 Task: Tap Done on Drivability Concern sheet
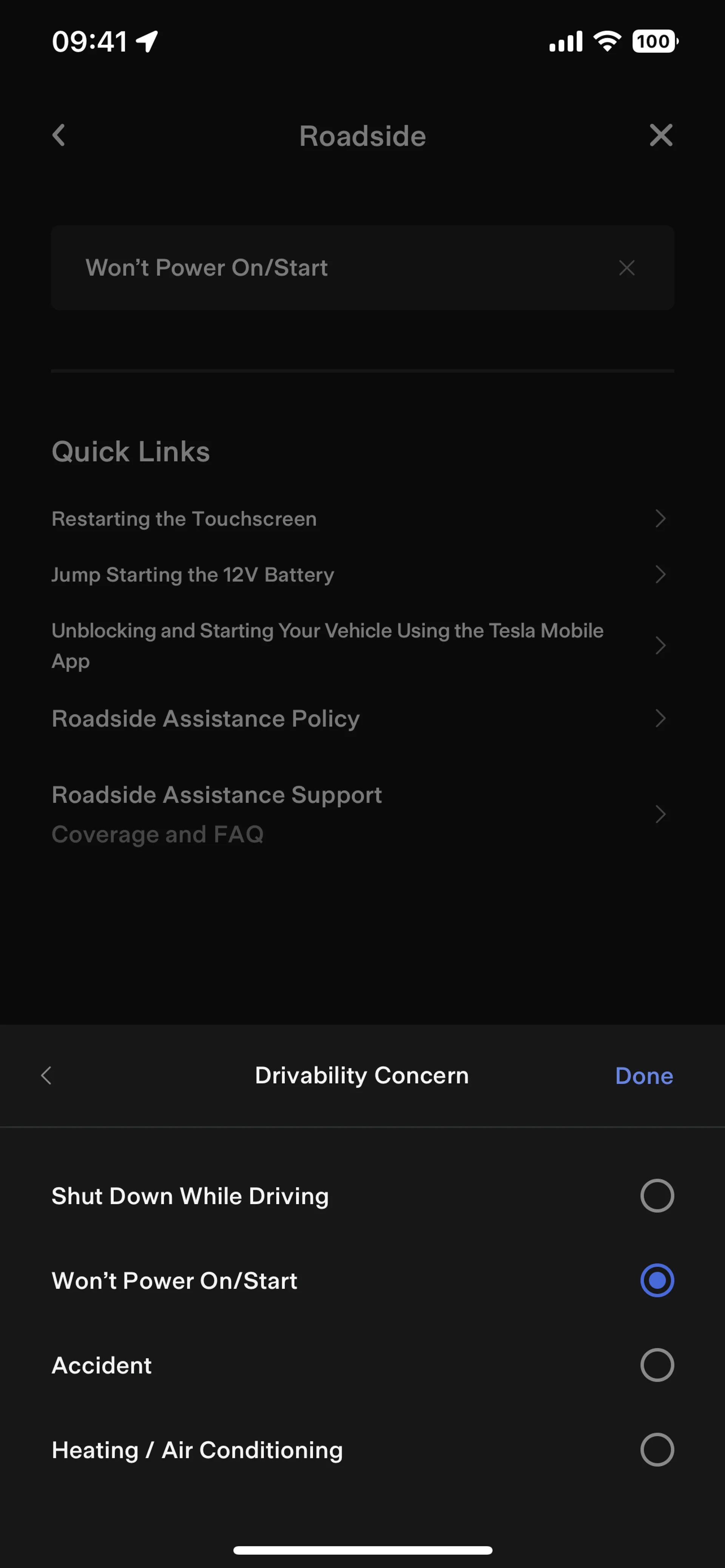[643, 1075]
